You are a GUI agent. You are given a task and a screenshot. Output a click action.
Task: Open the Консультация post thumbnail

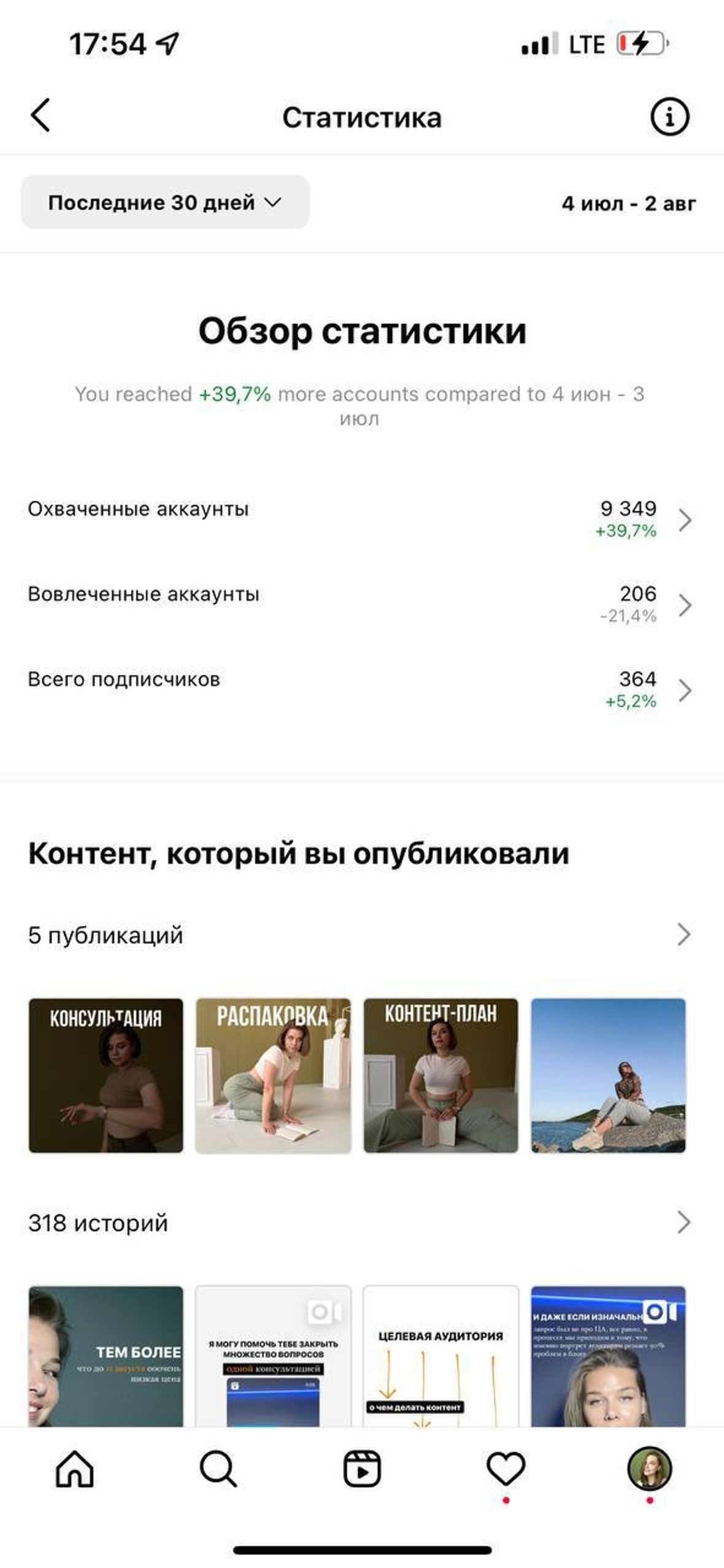pos(106,1075)
